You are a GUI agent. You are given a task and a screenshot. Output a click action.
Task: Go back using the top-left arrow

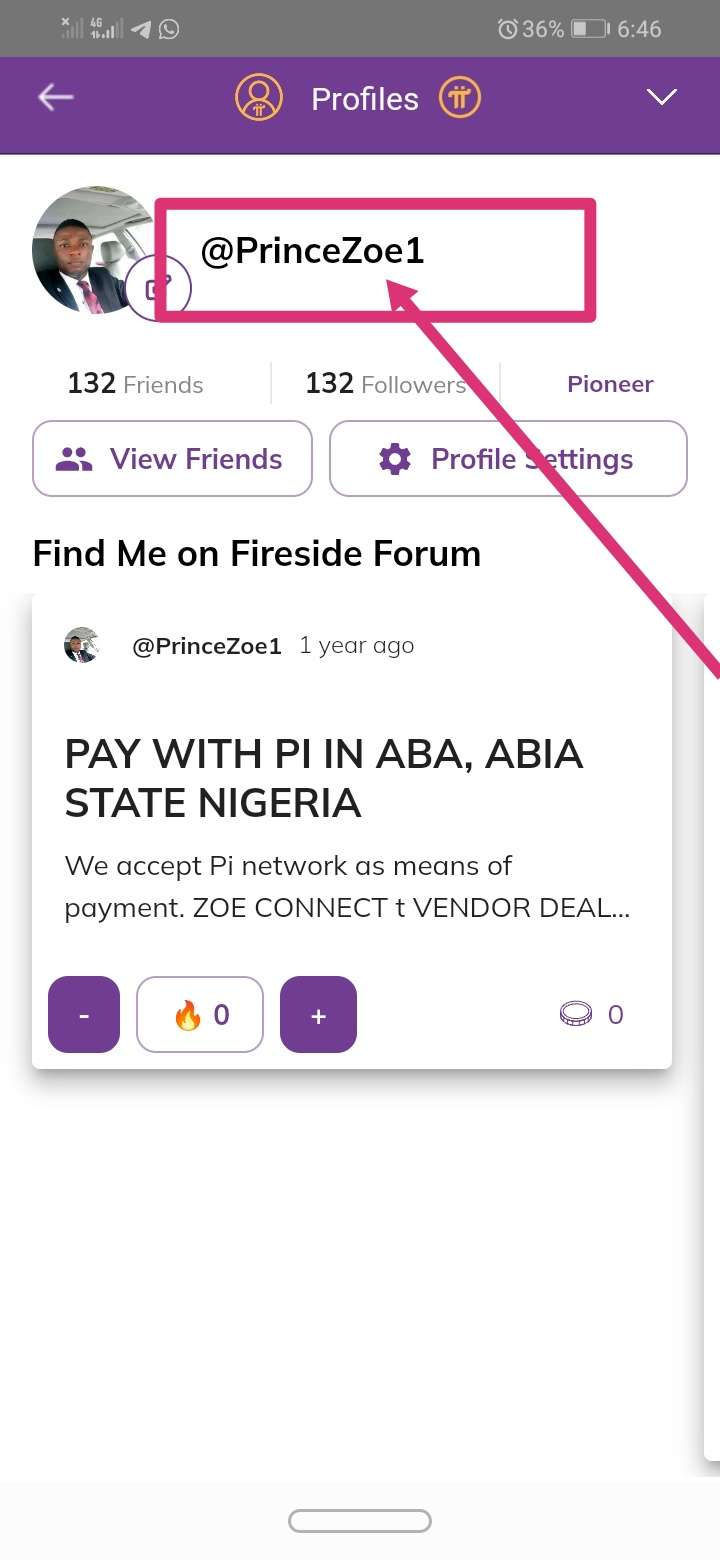click(56, 97)
